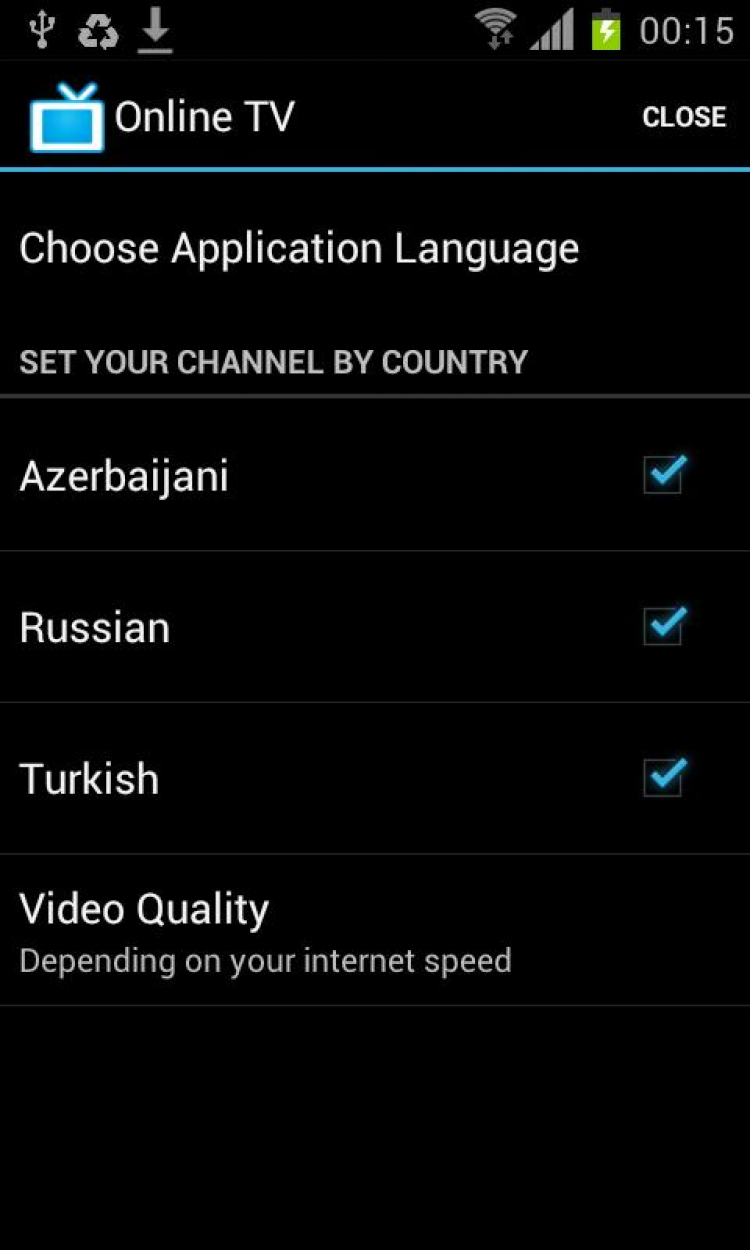Viewport: 750px width, 1250px height.
Task: Tap the Online TV app icon
Action: coord(66,118)
